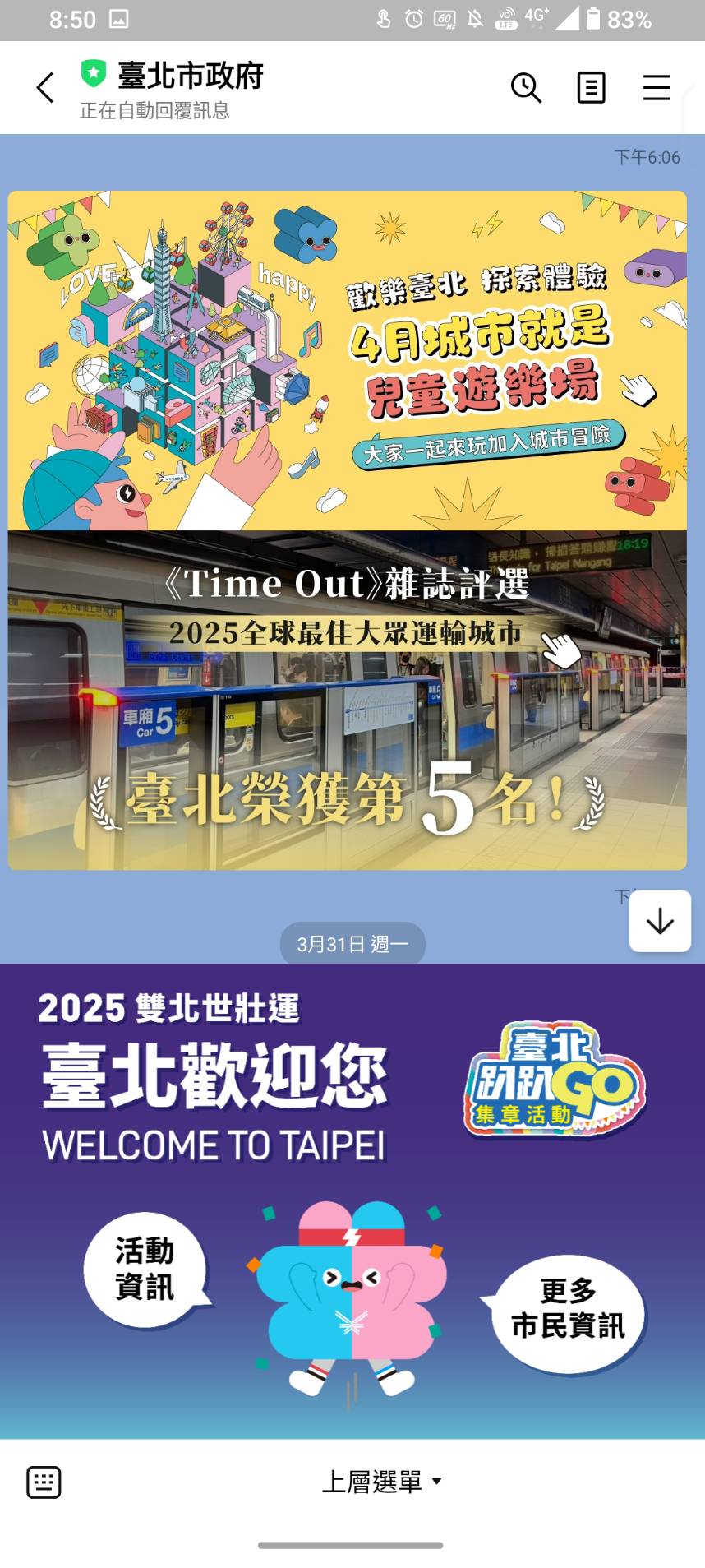
Task: Select 更多市民資訊 in the rich menu
Action: point(567,1308)
